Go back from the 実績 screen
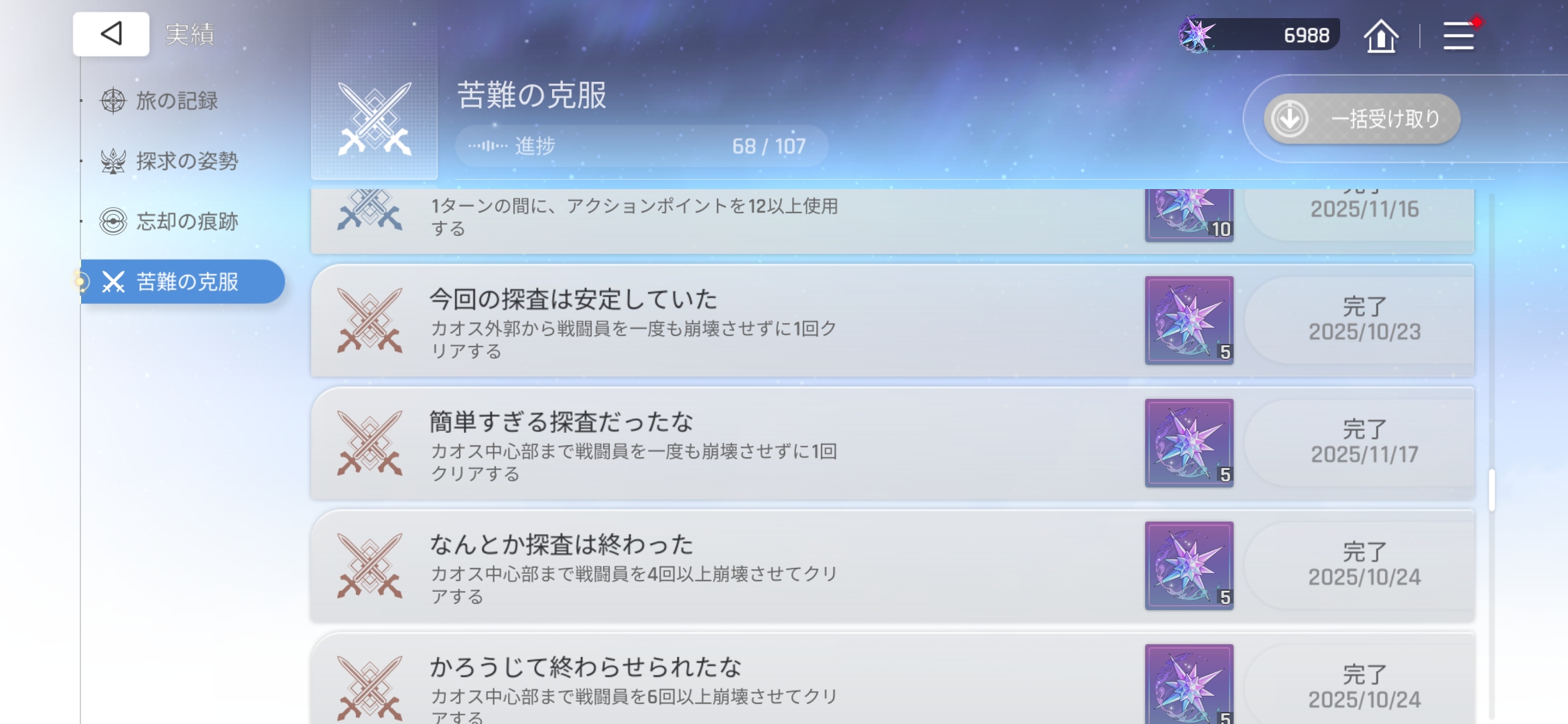 coord(111,34)
